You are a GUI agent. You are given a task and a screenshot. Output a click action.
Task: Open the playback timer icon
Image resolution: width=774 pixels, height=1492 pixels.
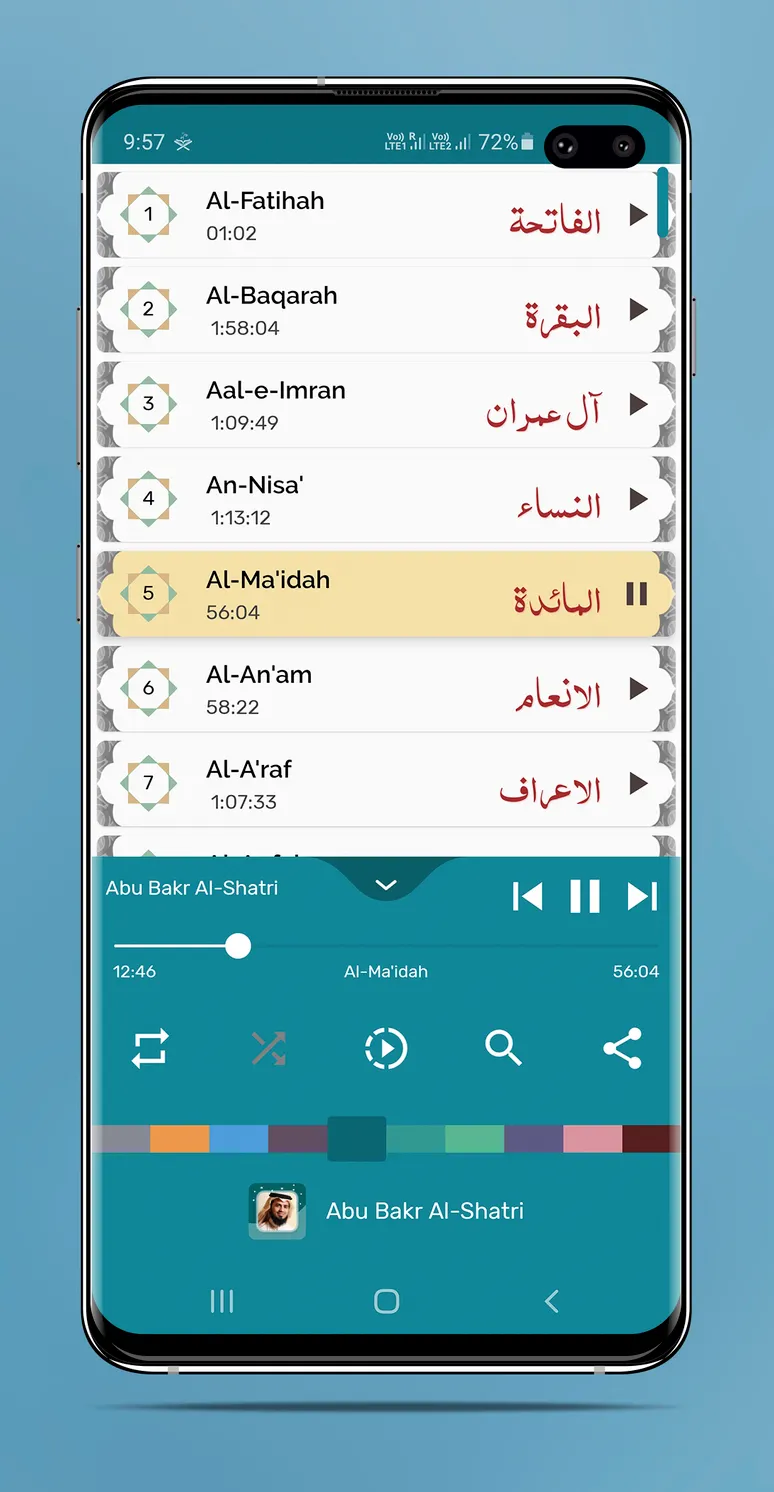click(386, 1049)
